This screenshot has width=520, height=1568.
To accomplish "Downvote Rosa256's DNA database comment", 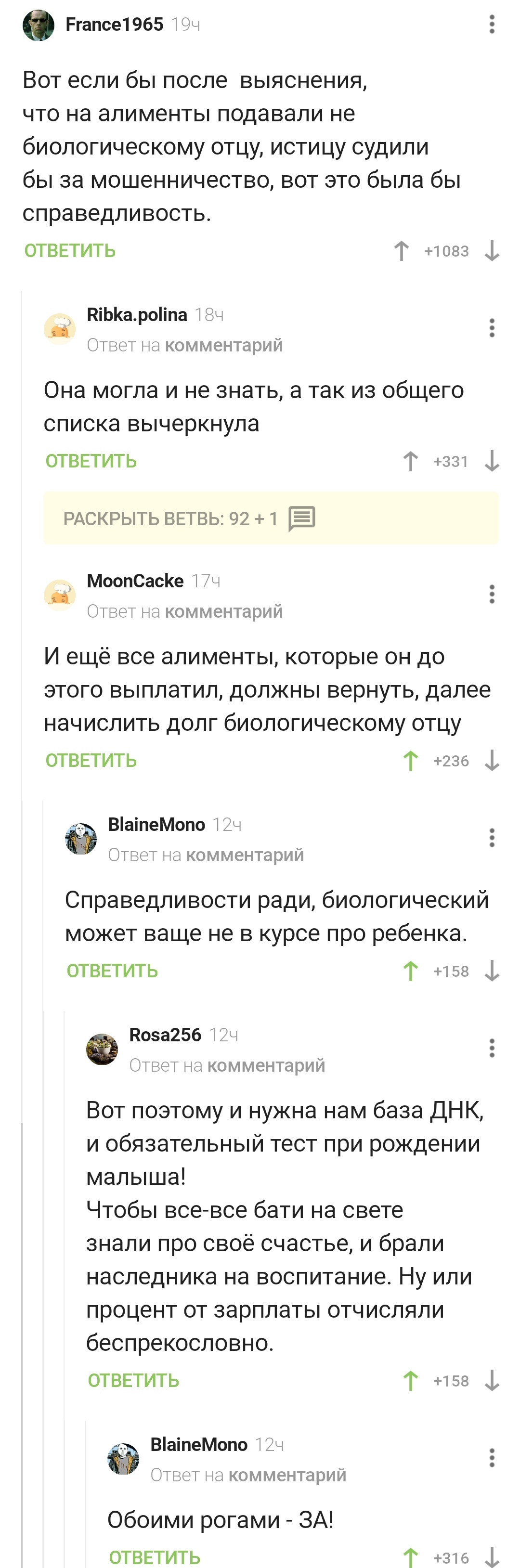I will 492,1381.
